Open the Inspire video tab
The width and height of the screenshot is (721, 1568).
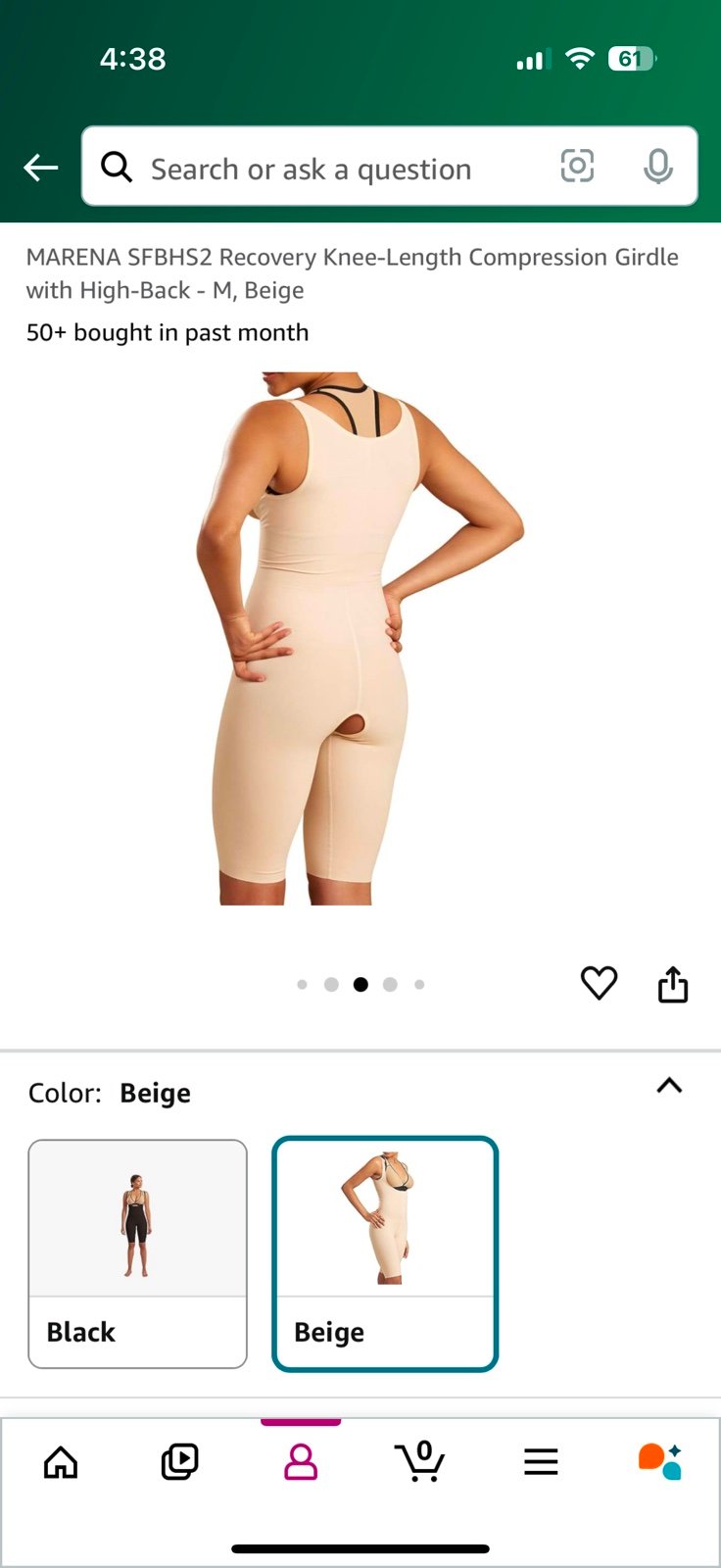[179, 1462]
